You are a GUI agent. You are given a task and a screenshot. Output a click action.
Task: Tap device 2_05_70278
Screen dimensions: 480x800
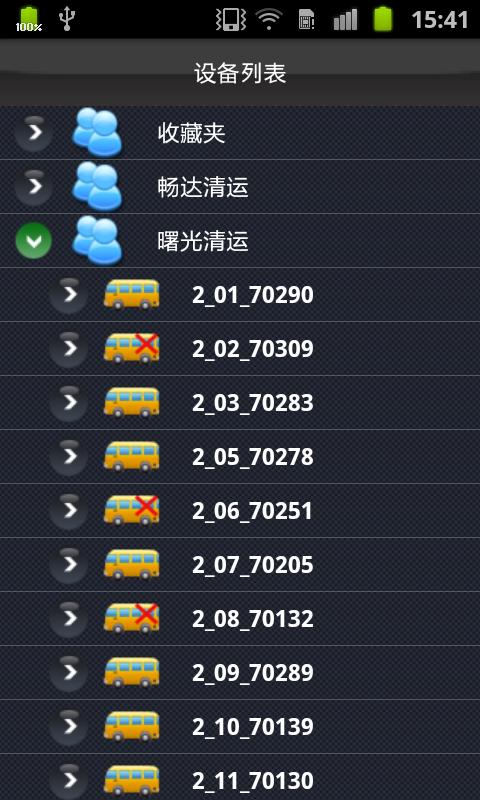tap(240, 457)
